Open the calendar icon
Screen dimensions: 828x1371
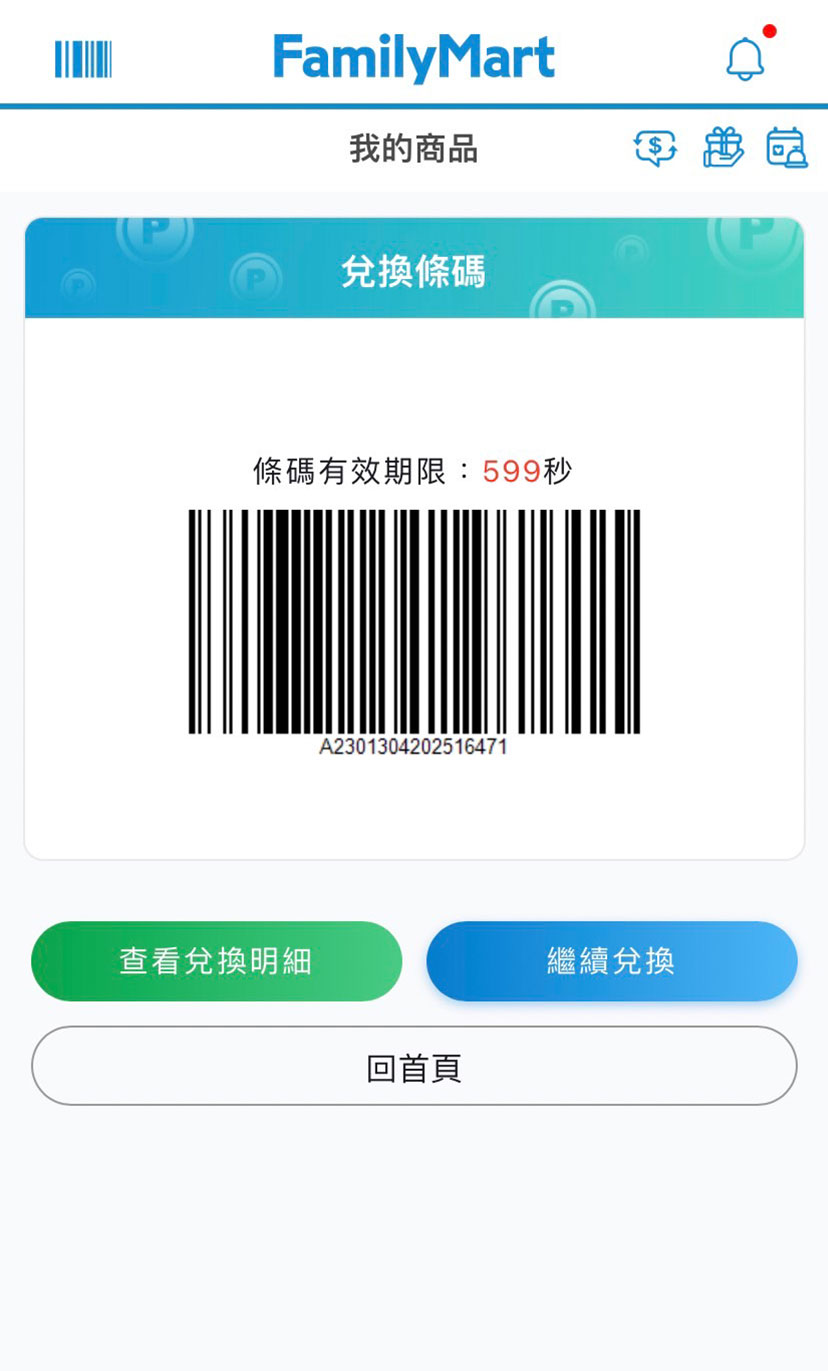786,149
